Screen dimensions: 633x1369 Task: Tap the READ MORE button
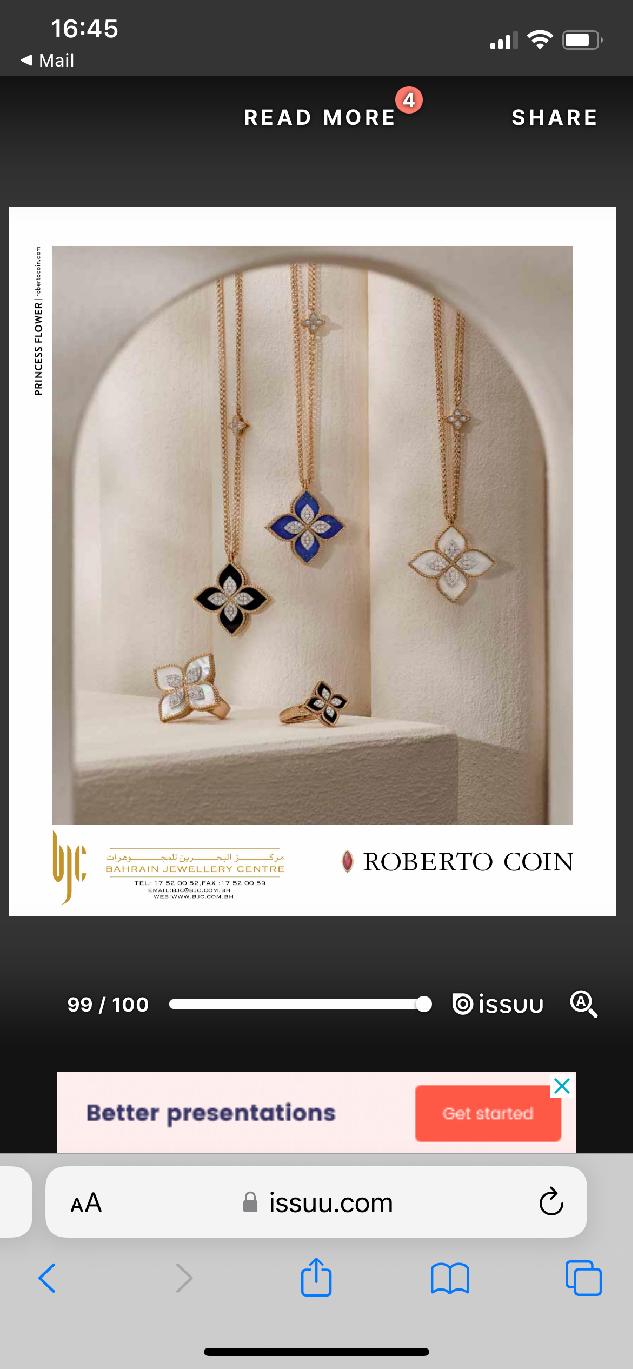click(x=320, y=118)
